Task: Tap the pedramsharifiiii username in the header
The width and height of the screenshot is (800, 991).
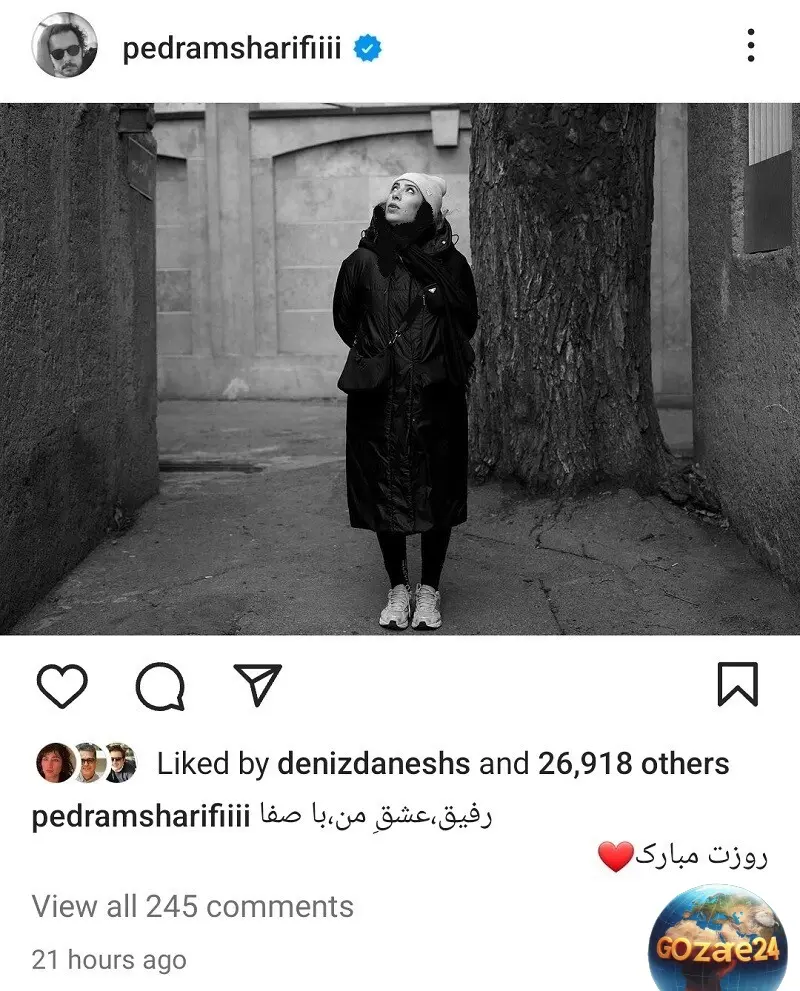Action: pos(232,48)
